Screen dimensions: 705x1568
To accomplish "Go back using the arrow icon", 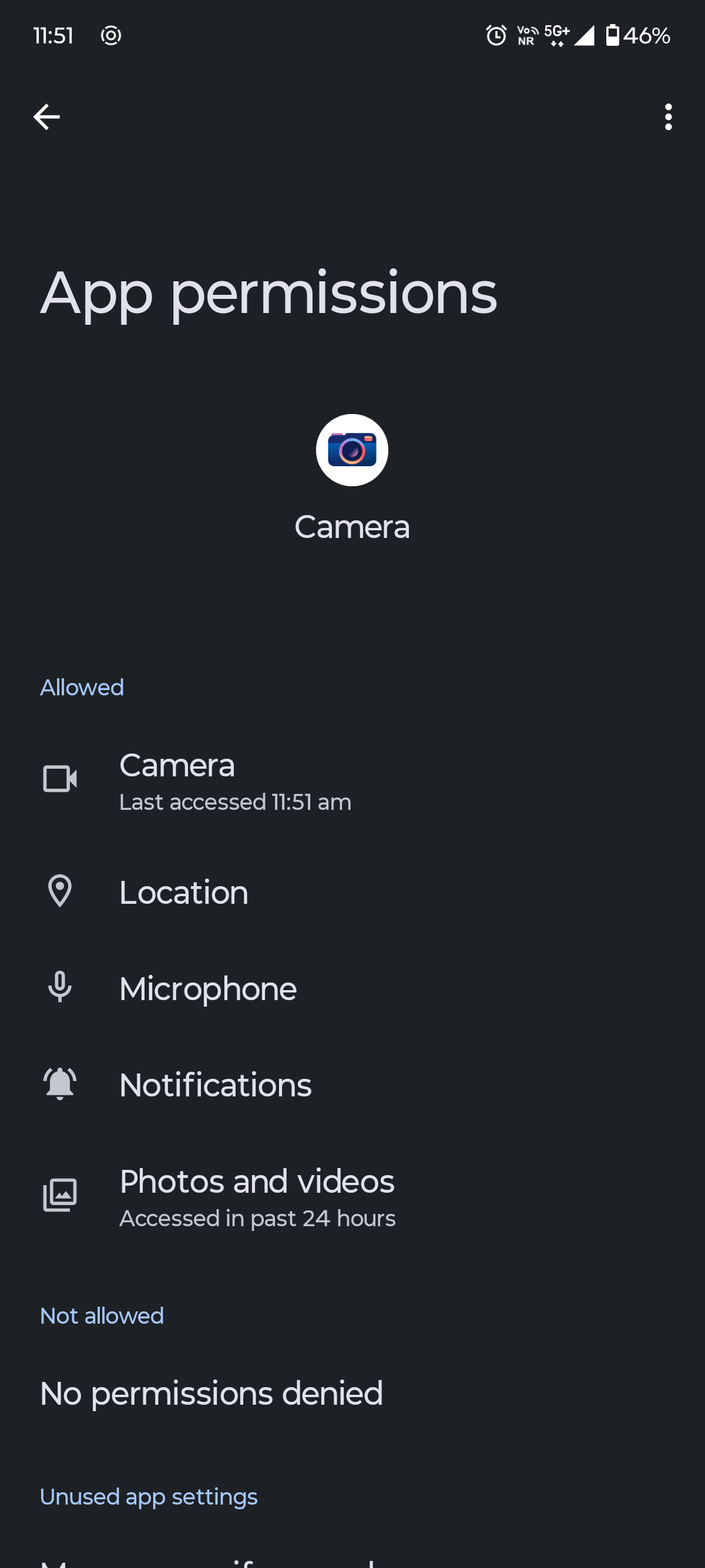I will 46,117.
